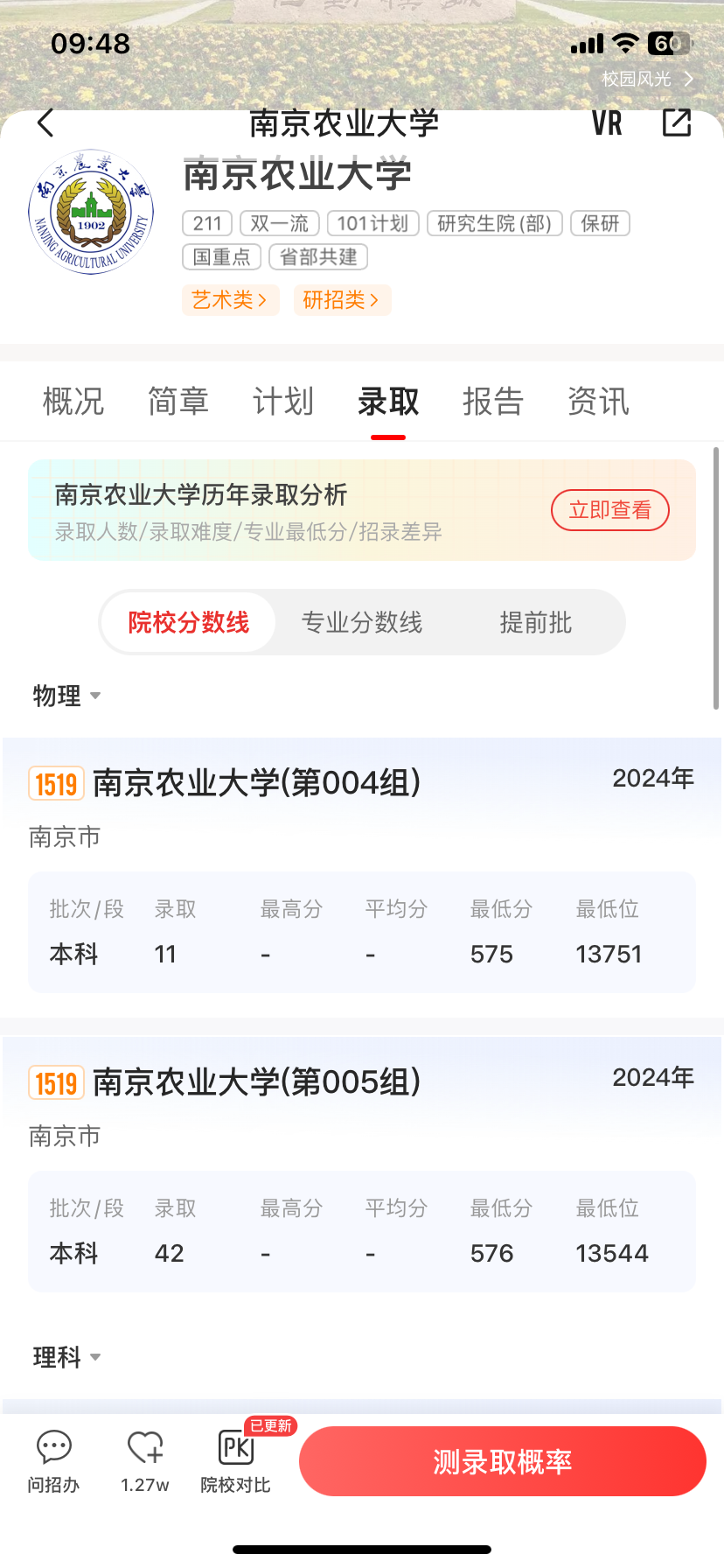Switch to the 概况 tab
The height and width of the screenshot is (1568, 724).
point(73,402)
